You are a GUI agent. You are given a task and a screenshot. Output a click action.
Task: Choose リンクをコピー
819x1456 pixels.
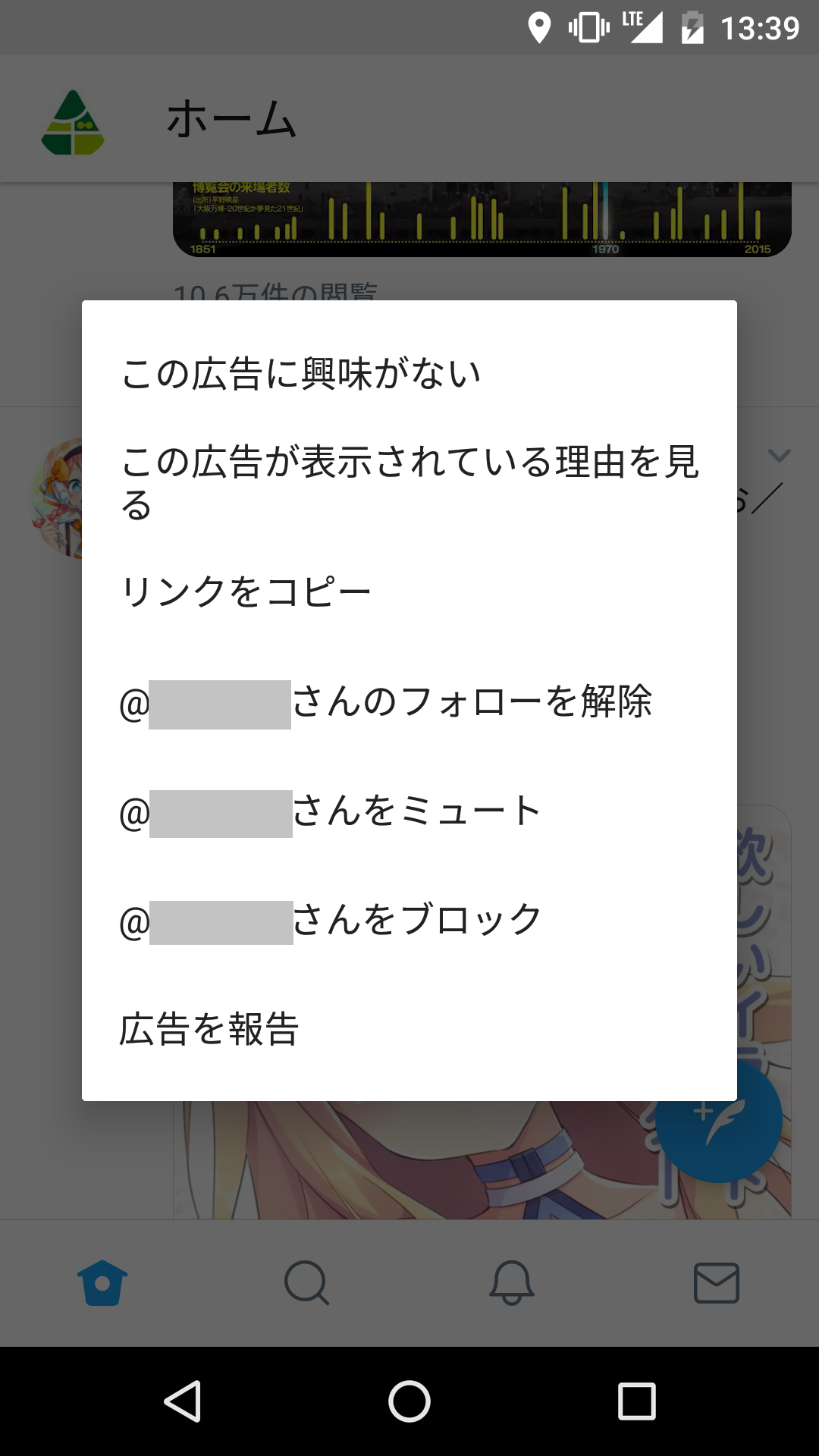[409, 591]
